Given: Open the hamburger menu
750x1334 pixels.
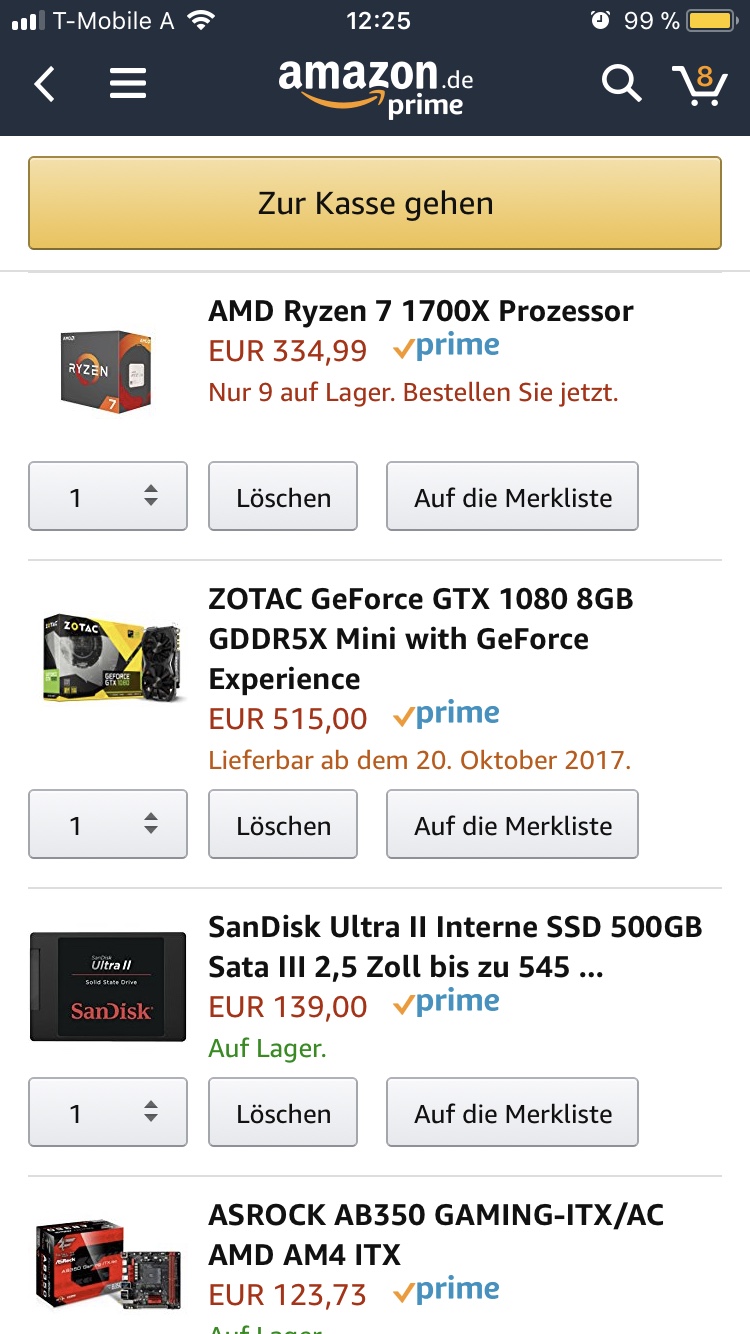Looking at the screenshot, I should [128, 84].
